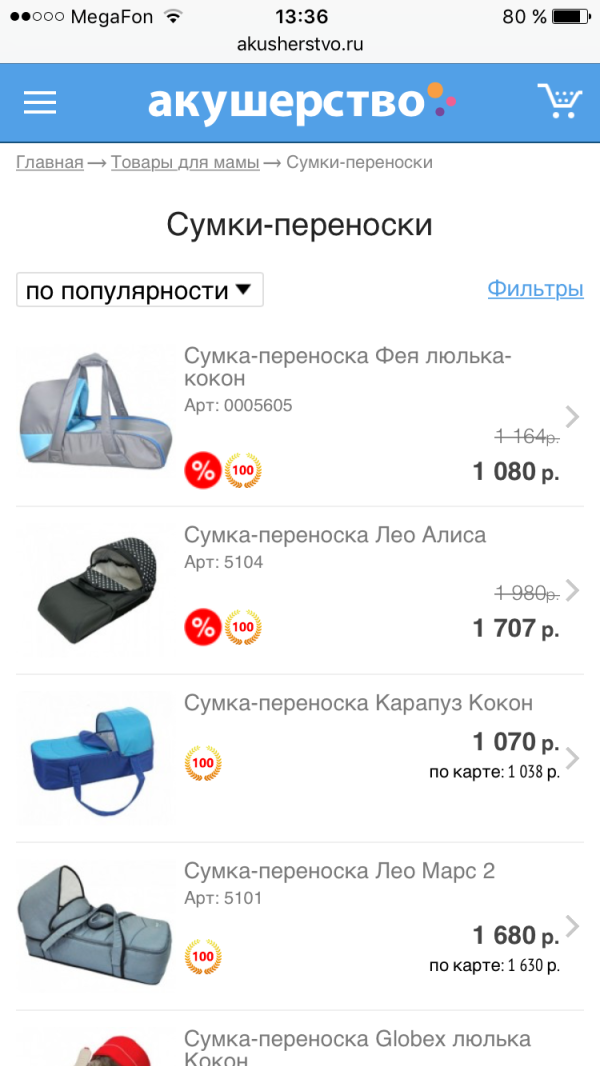Select Сумка-переноска Карапуз Кокон

[x=358, y=703]
